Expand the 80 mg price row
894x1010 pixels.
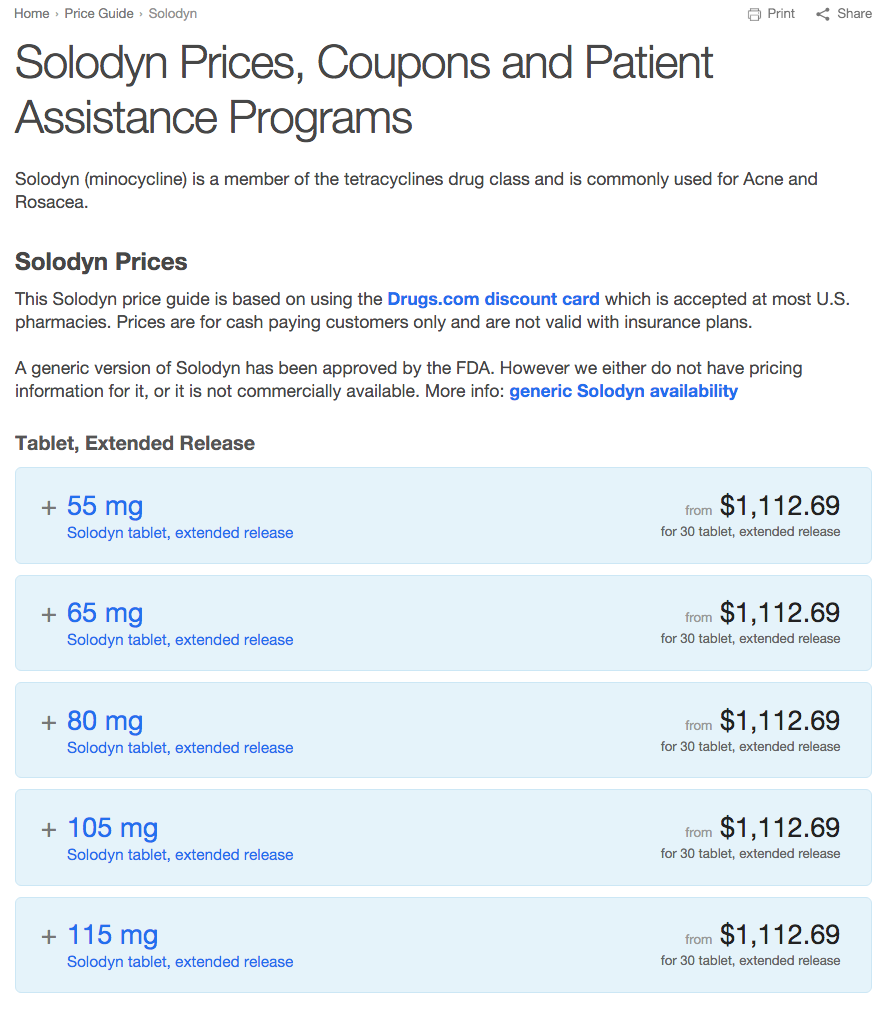pyautogui.click(x=443, y=730)
